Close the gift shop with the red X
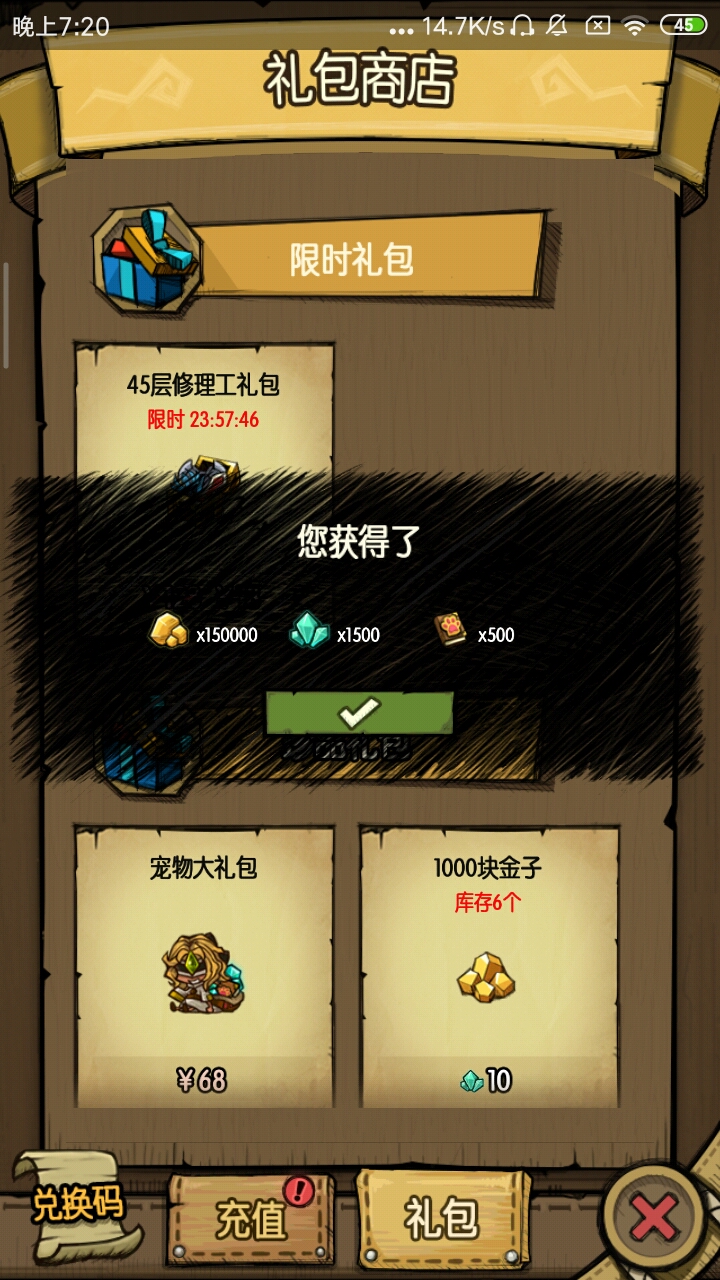Screen dimensions: 720x1280 tap(655, 1217)
